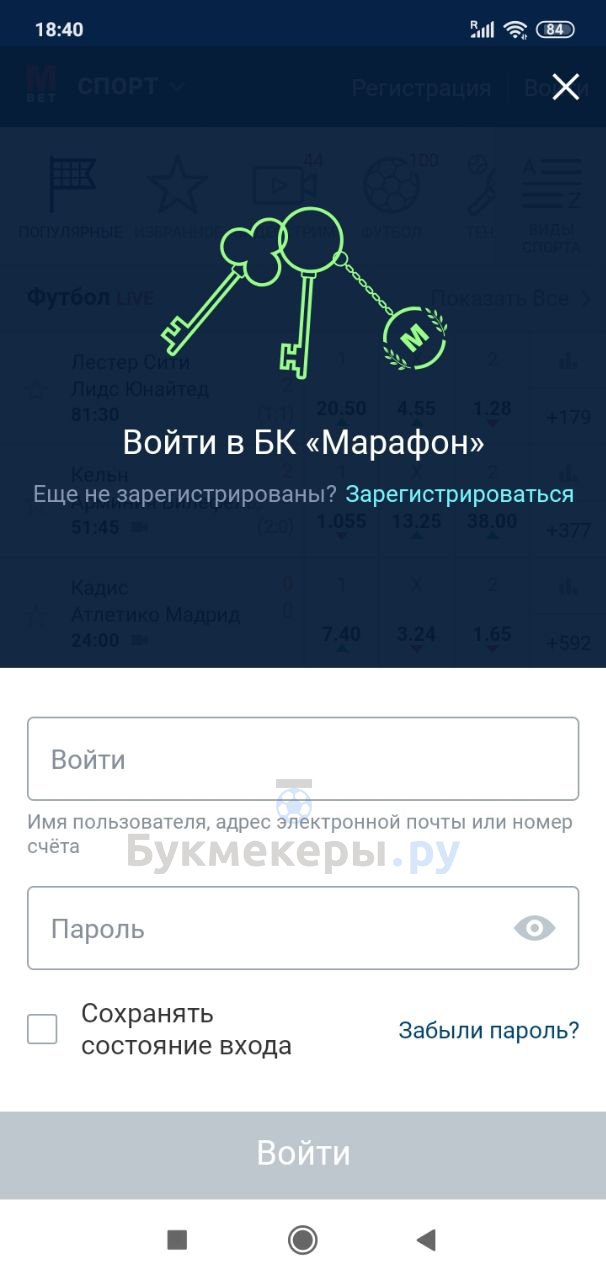Open the Забыли пароль? link

[x=488, y=1030]
